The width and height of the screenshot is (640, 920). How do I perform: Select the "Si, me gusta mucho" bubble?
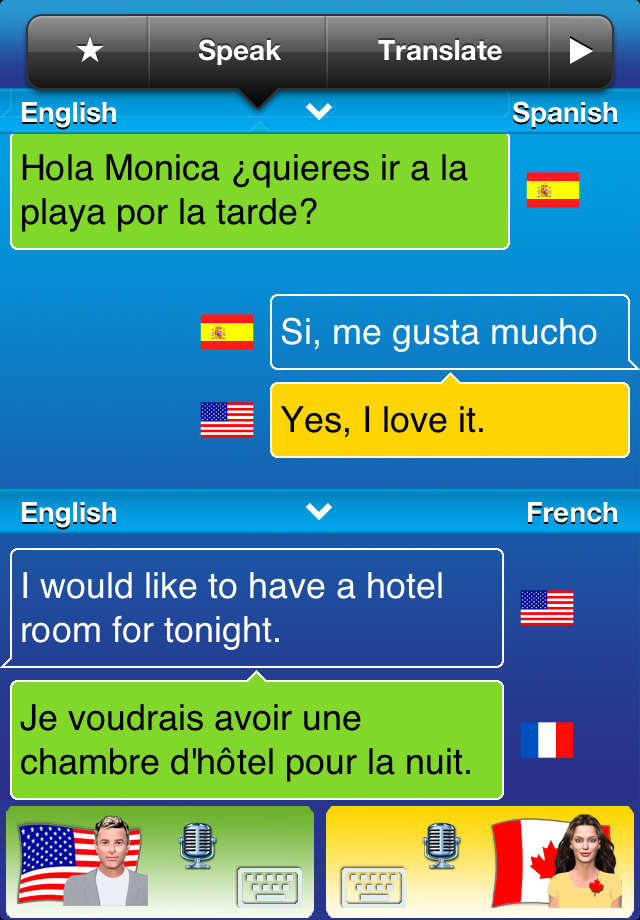pos(448,332)
